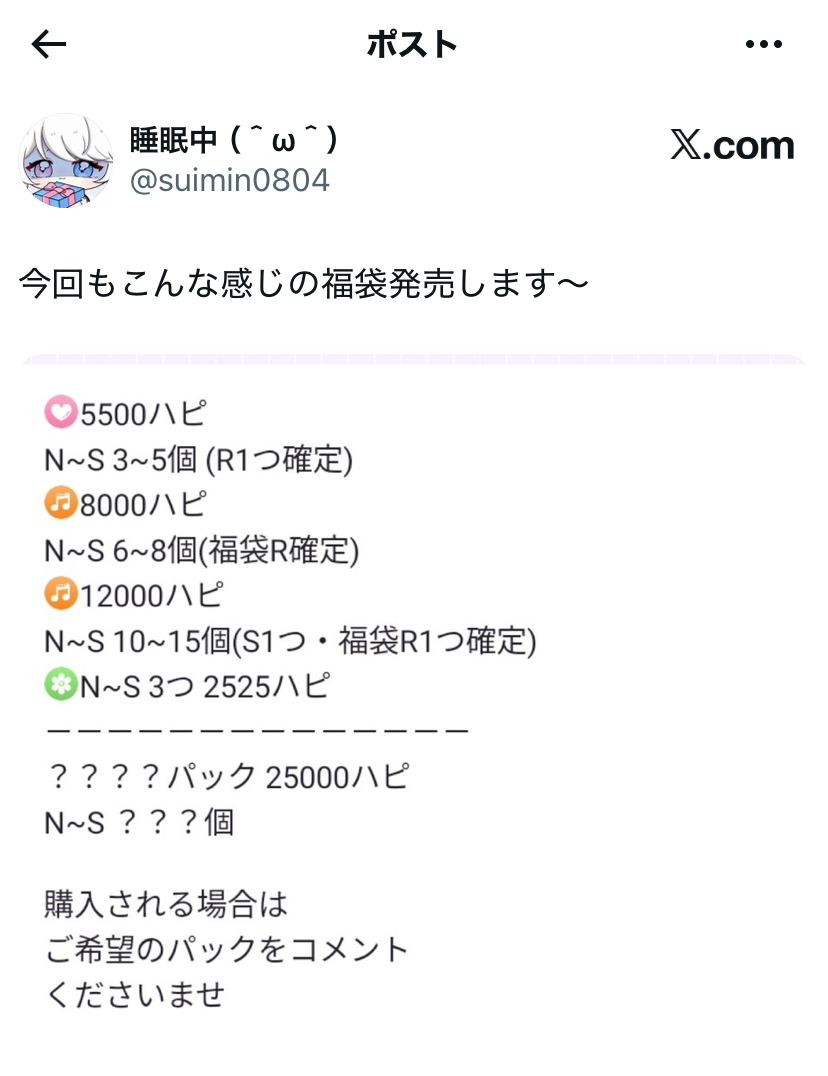Open the 睡眠中 profile avatar

pos(66,161)
